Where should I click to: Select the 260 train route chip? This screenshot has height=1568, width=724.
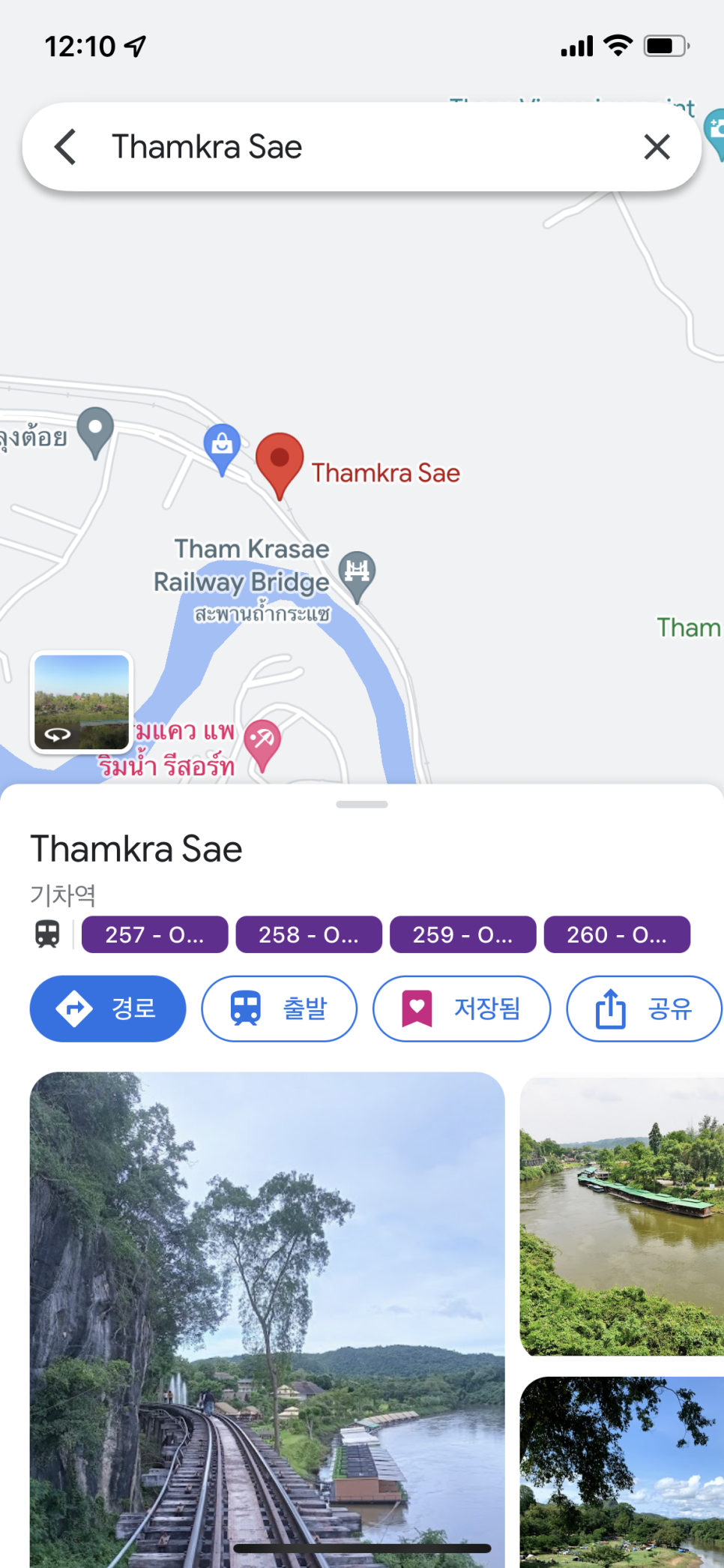pos(617,934)
